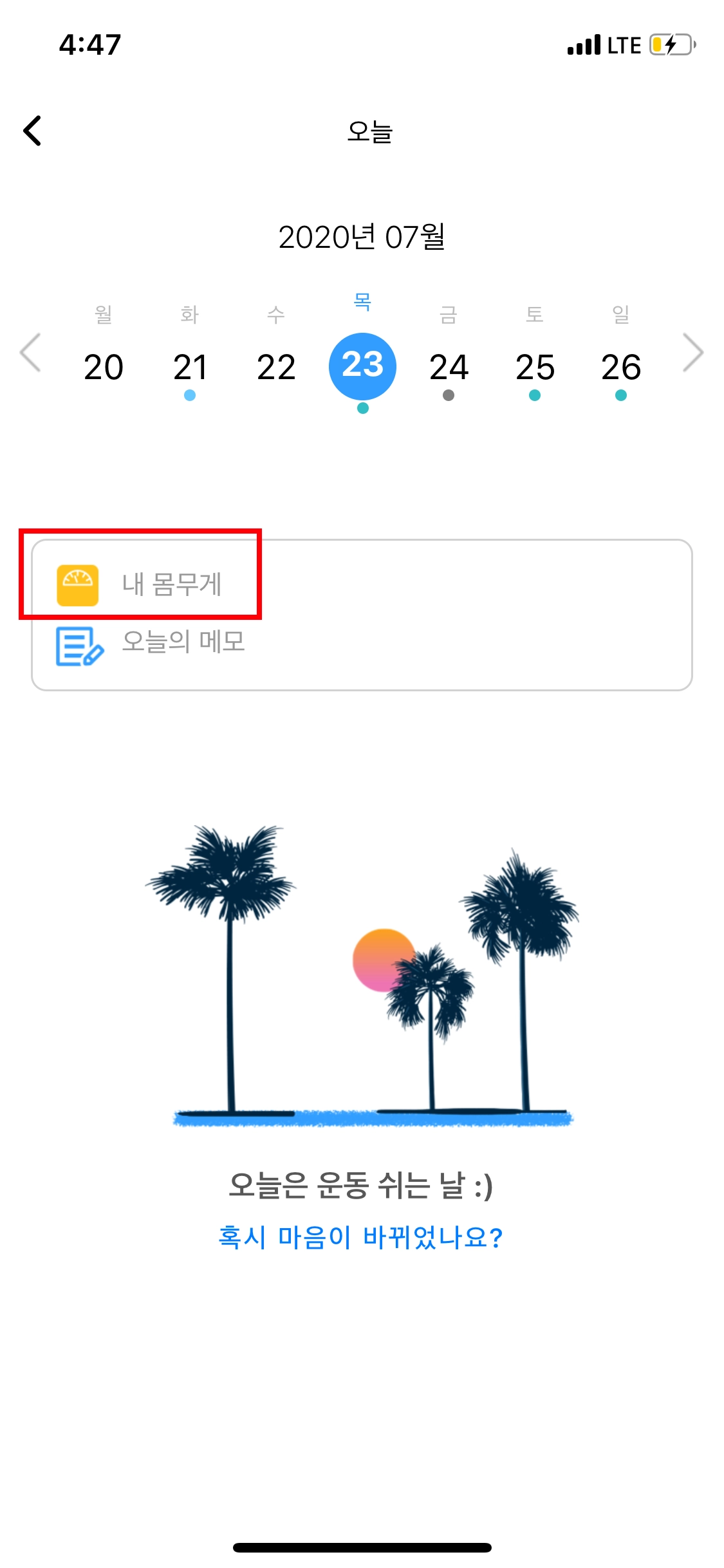The height and width of the screenshot is (1568, 724).
Task: Select Sunday the 26th
Action: [x=621, y=367]
